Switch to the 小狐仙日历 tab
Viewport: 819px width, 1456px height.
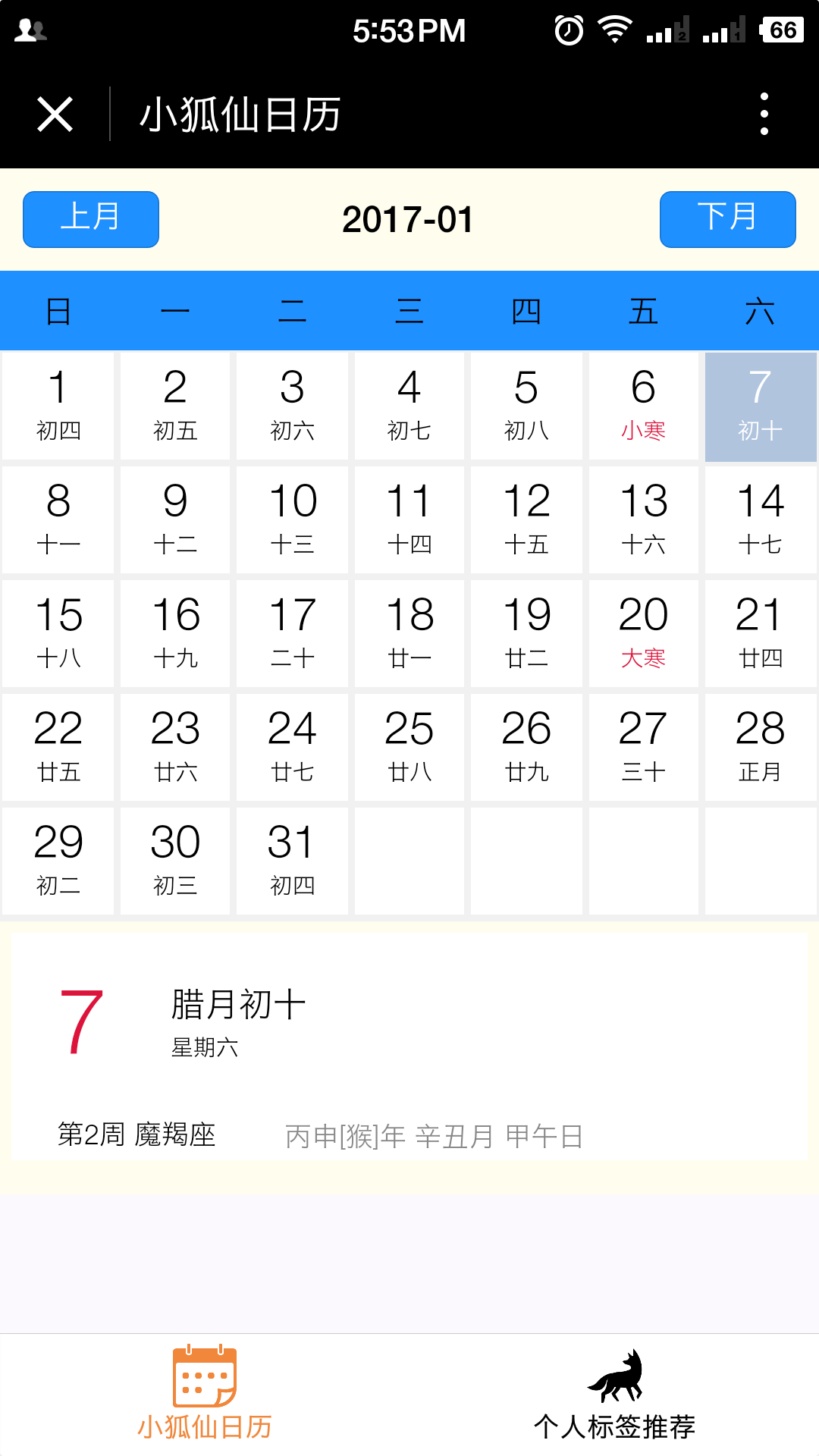click(205, 1395)
